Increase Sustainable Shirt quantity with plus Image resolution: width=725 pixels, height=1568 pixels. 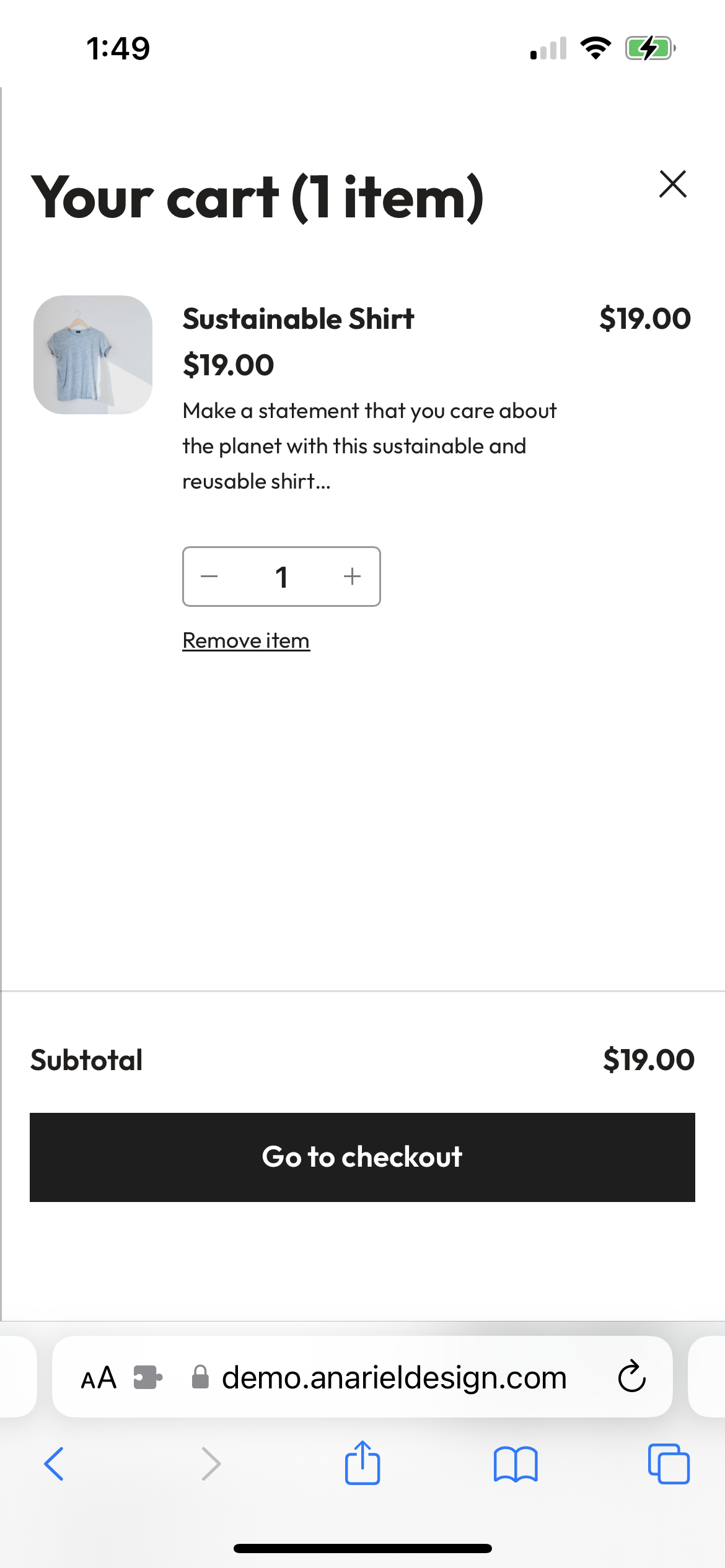tap(353, 577)
